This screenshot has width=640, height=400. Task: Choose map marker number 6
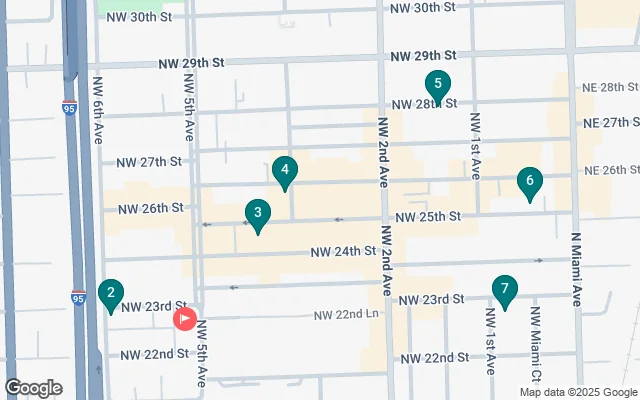click(529, 181)
